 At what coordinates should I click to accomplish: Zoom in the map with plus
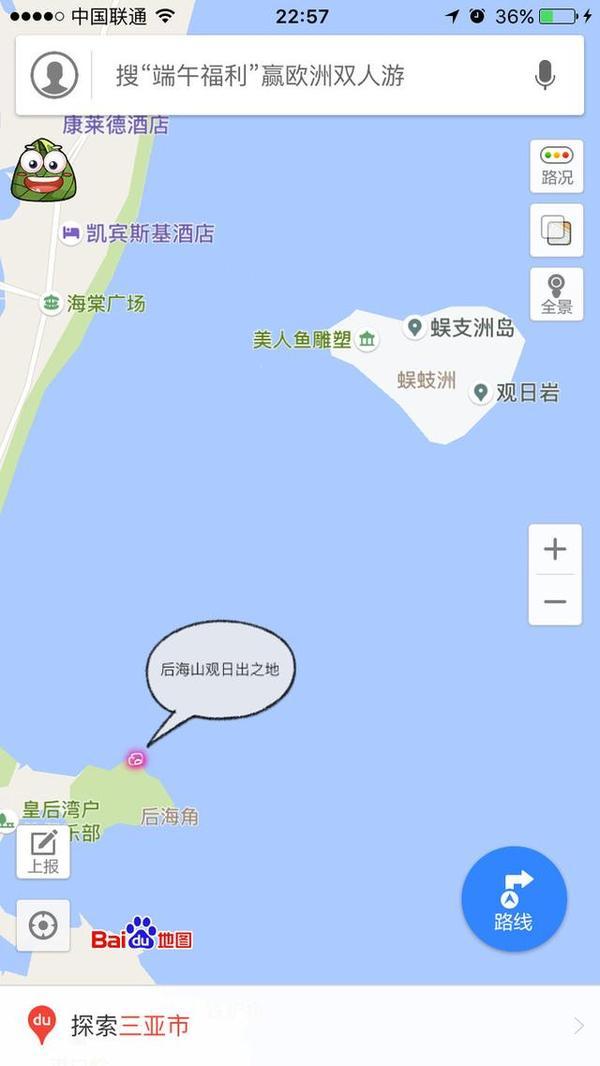pyautogui.click(x=555, y=549)
